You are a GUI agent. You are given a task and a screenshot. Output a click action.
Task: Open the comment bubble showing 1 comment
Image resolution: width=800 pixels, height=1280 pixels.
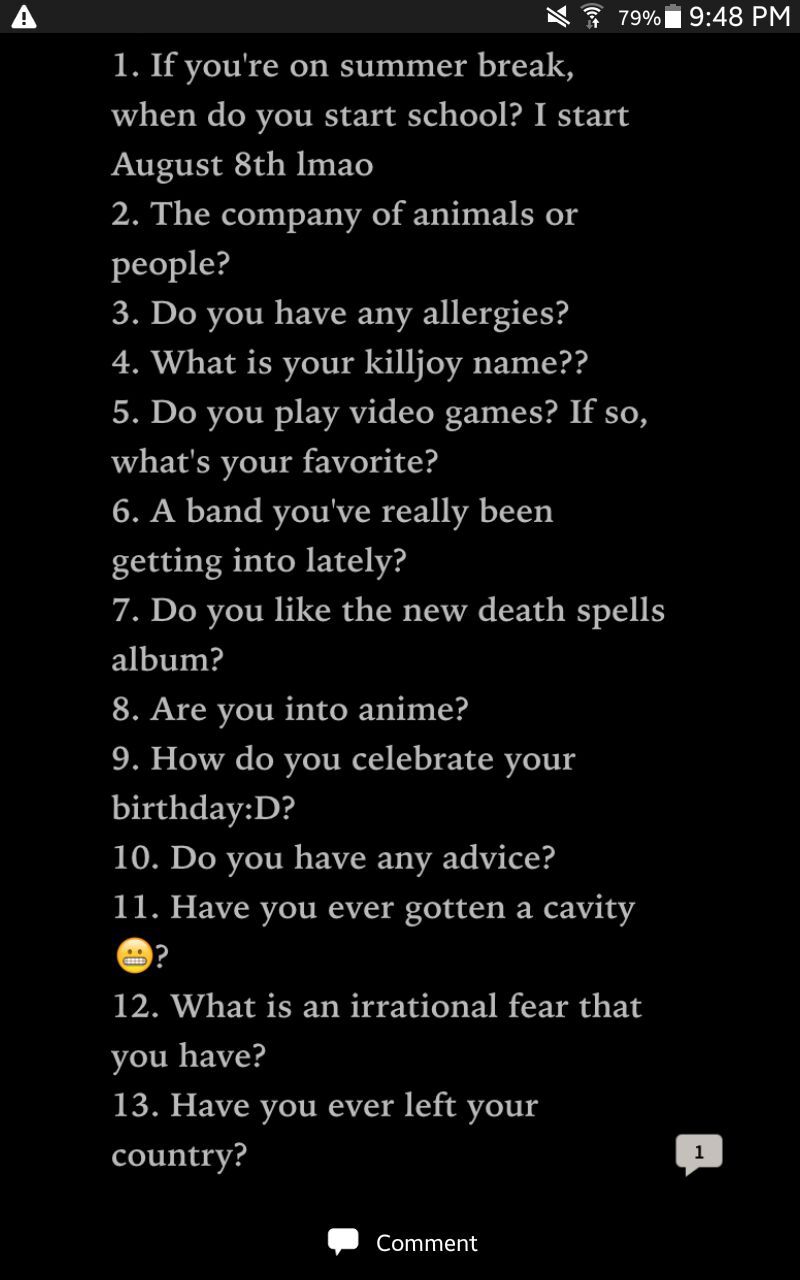(x=699, y=1154)
